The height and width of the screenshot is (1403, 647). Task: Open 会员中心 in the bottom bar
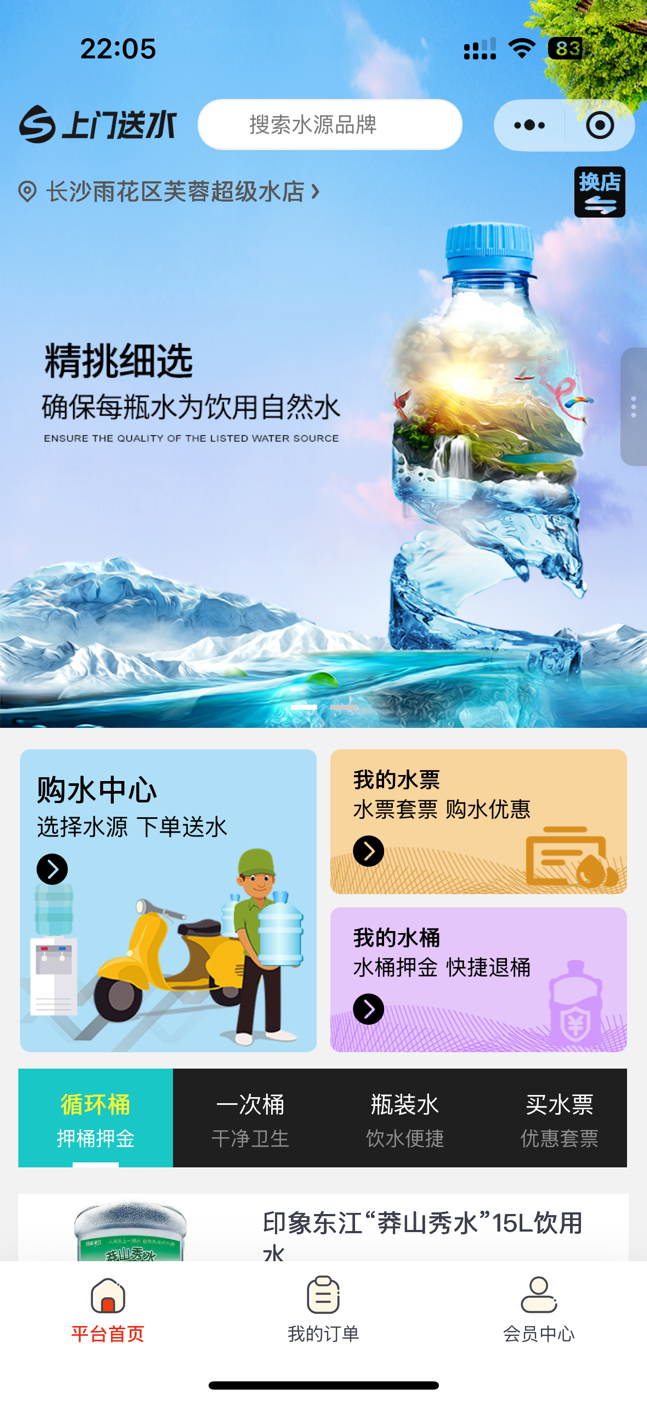click(538, 1310)
